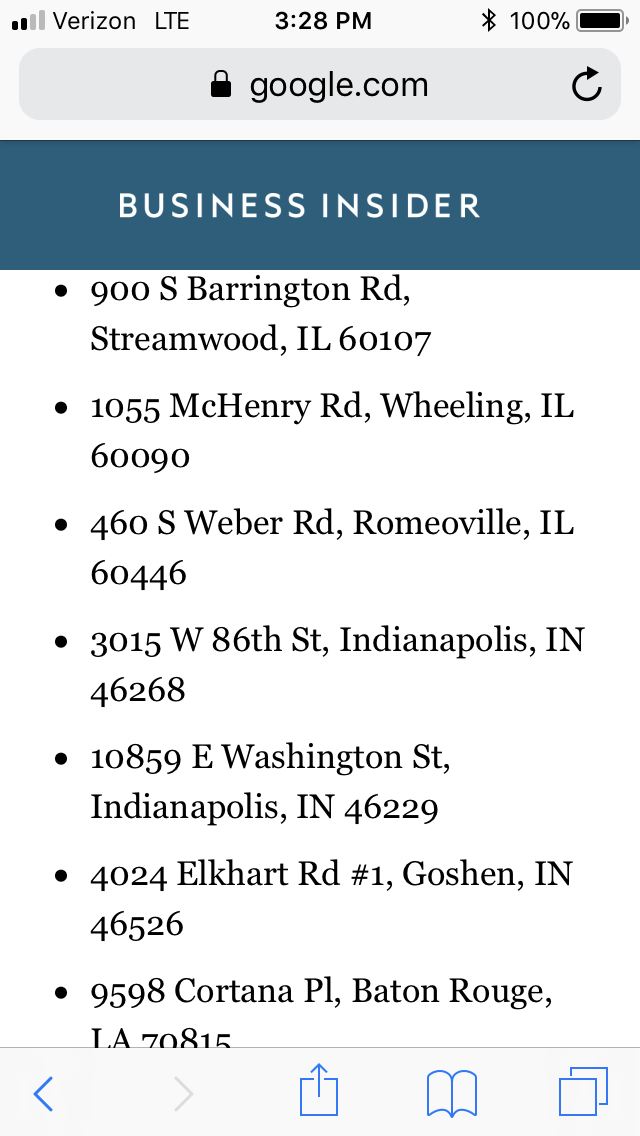Open the Safari bookmarks
The height and width of the screenshot is (1136, 640).
point(452,1093)
